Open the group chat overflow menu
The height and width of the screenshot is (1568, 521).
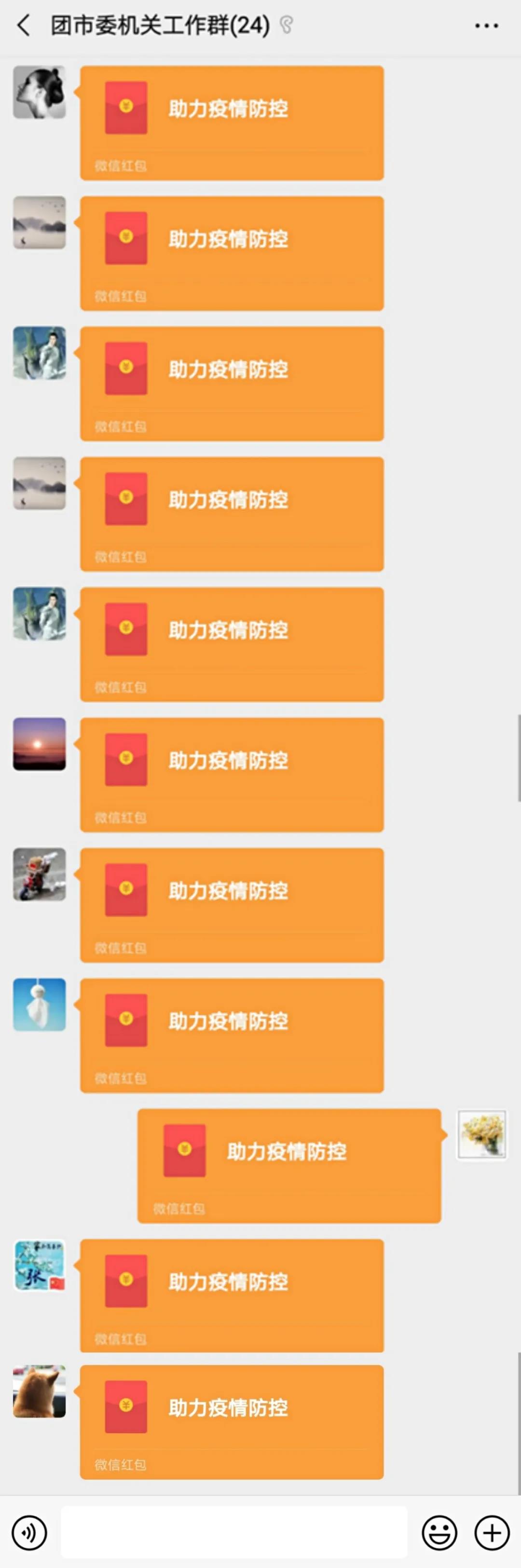[x=486, y=26]
